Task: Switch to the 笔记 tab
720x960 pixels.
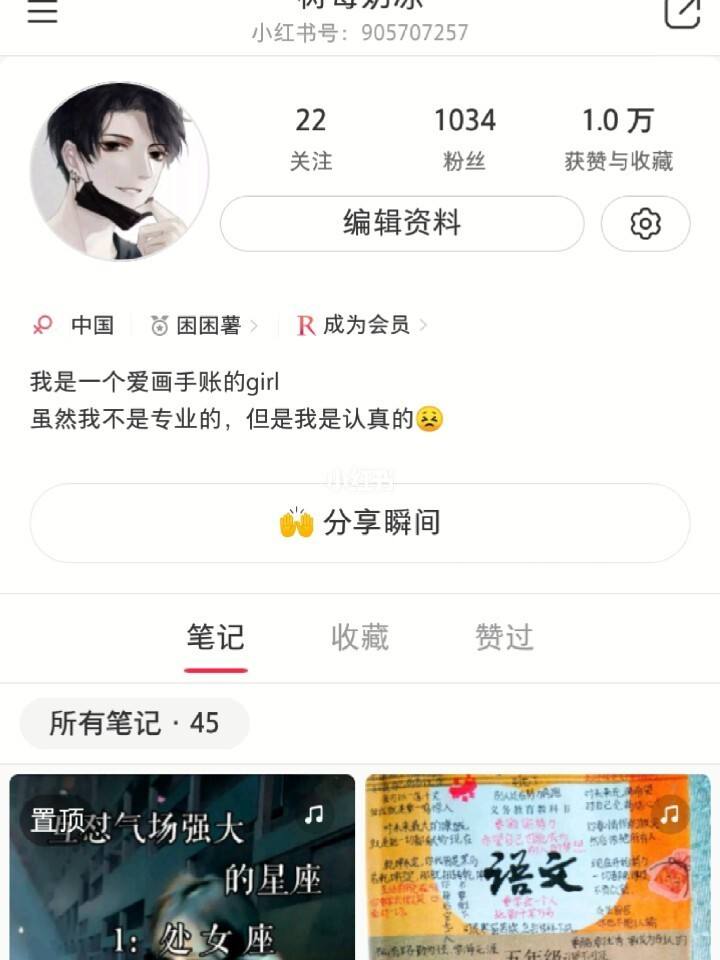Action: click(x=215, y=637)
